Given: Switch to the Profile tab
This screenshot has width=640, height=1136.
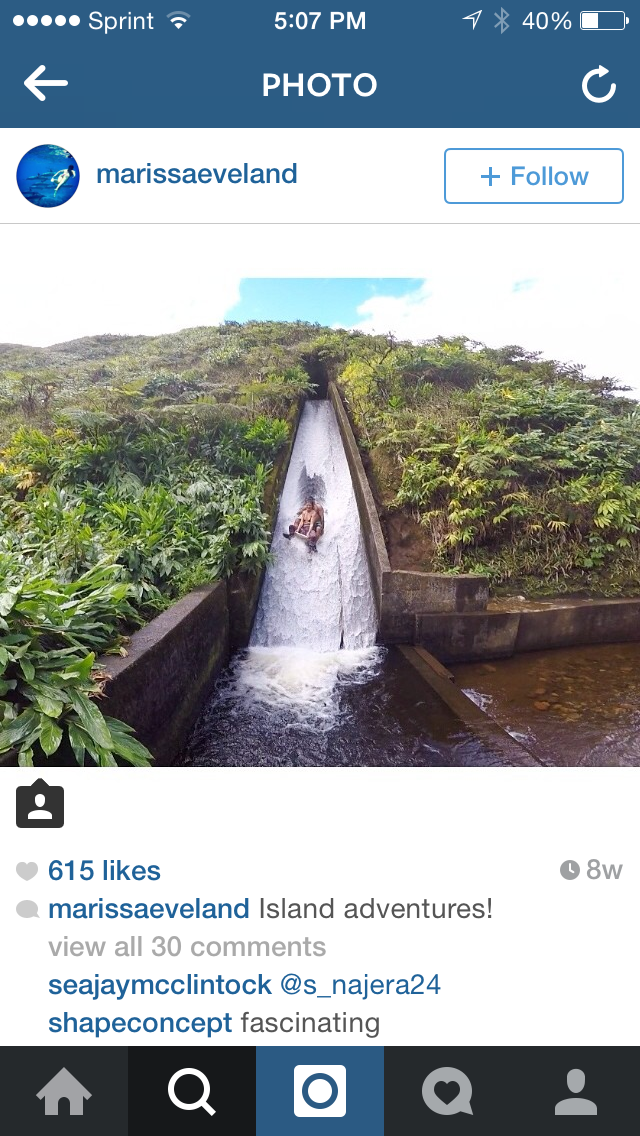Looking at the screenshot, I should (x=576, y=1091).
